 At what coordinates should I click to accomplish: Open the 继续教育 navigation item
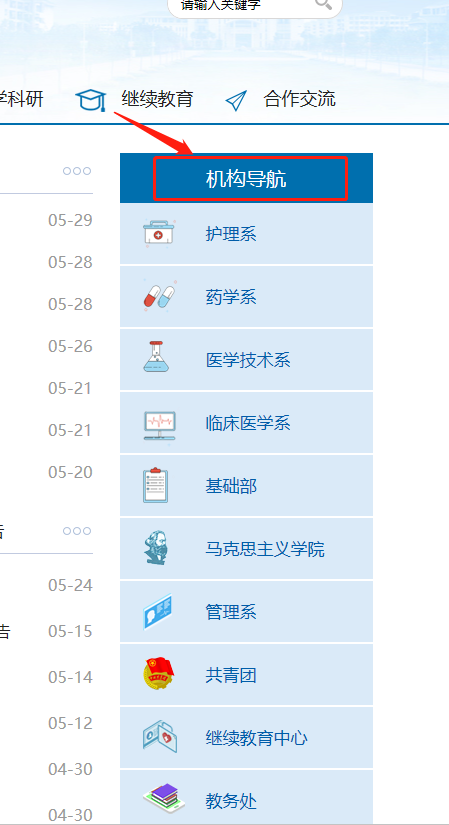pos(157,99)
